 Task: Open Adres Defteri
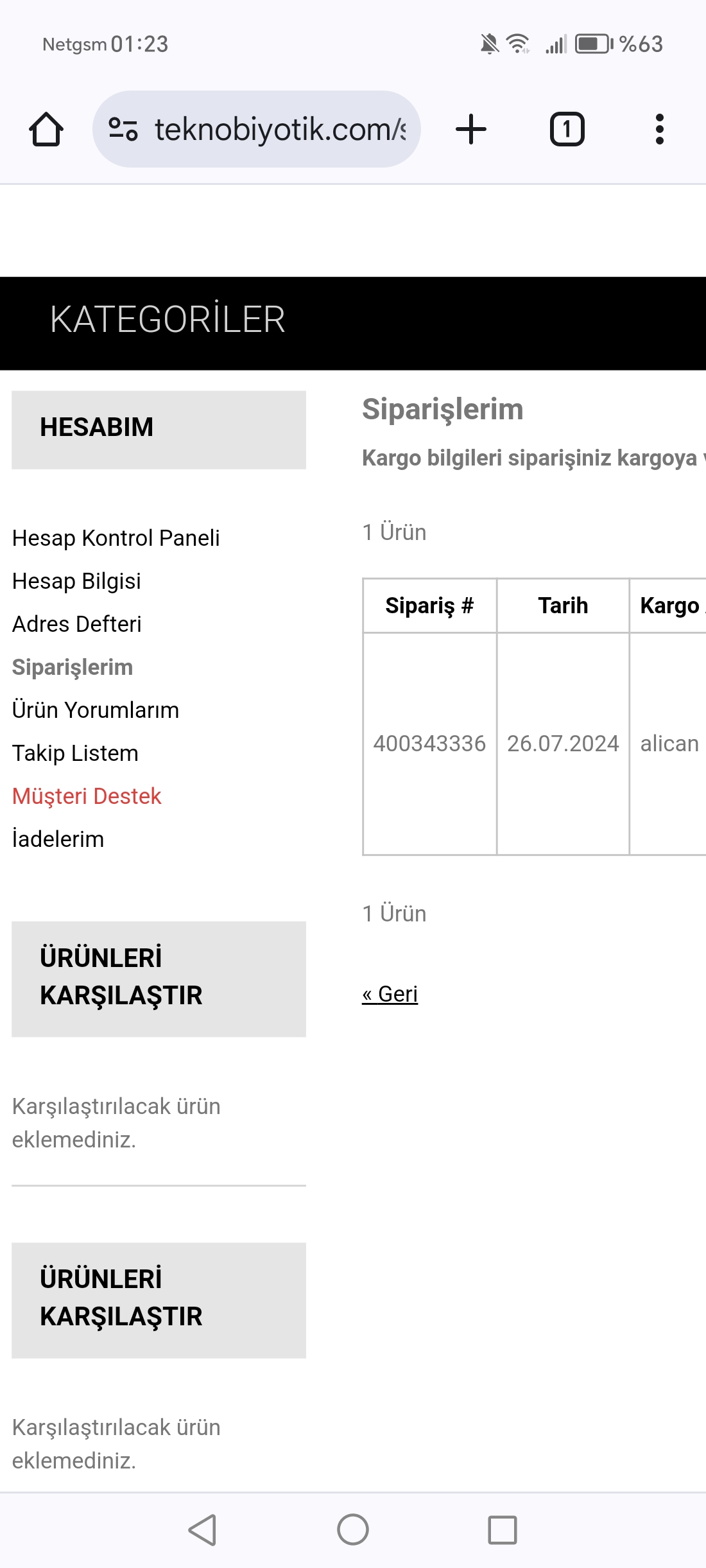coord(76,624)
